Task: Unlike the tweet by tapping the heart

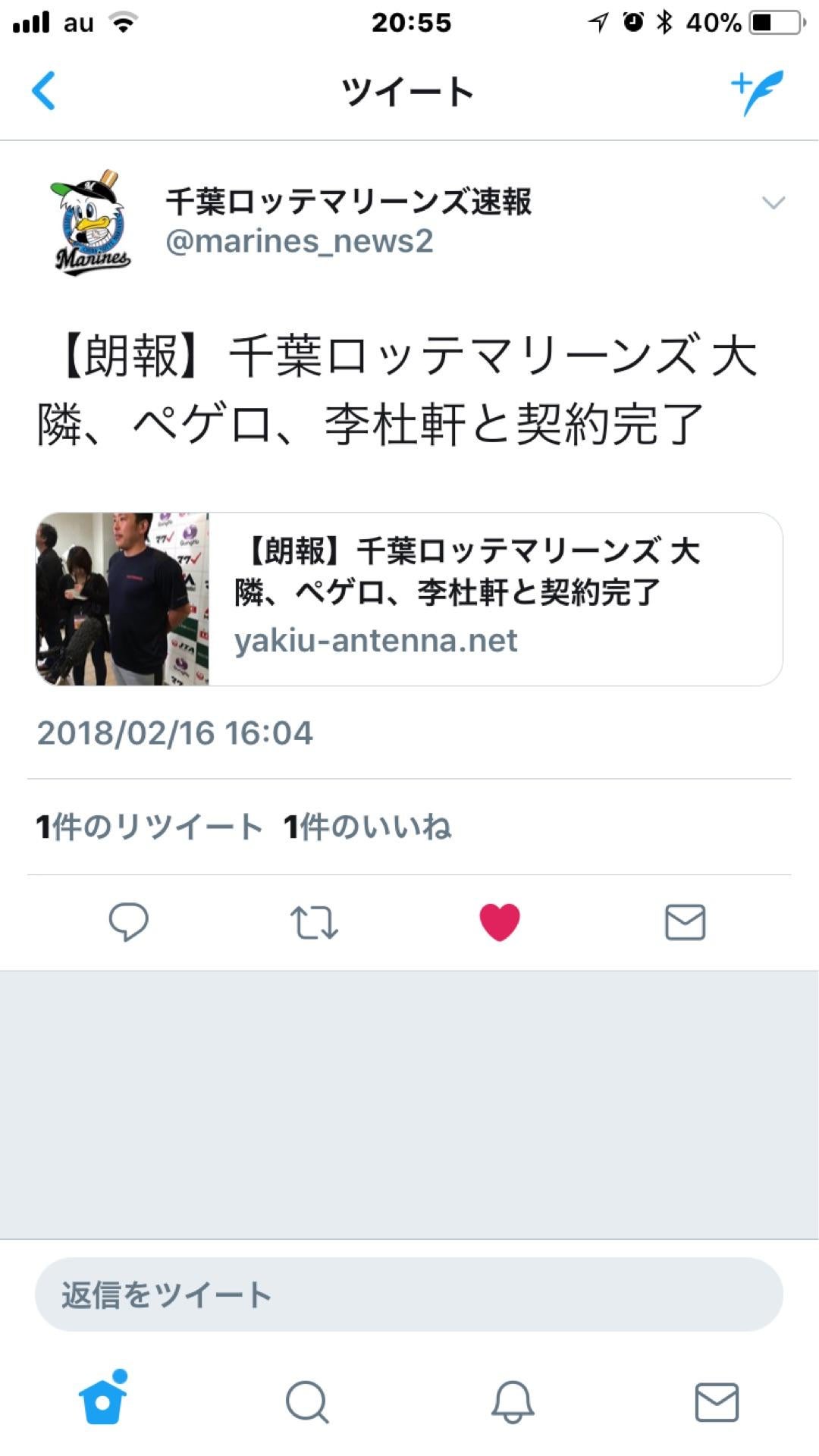Action: click(x=500, y=922)
